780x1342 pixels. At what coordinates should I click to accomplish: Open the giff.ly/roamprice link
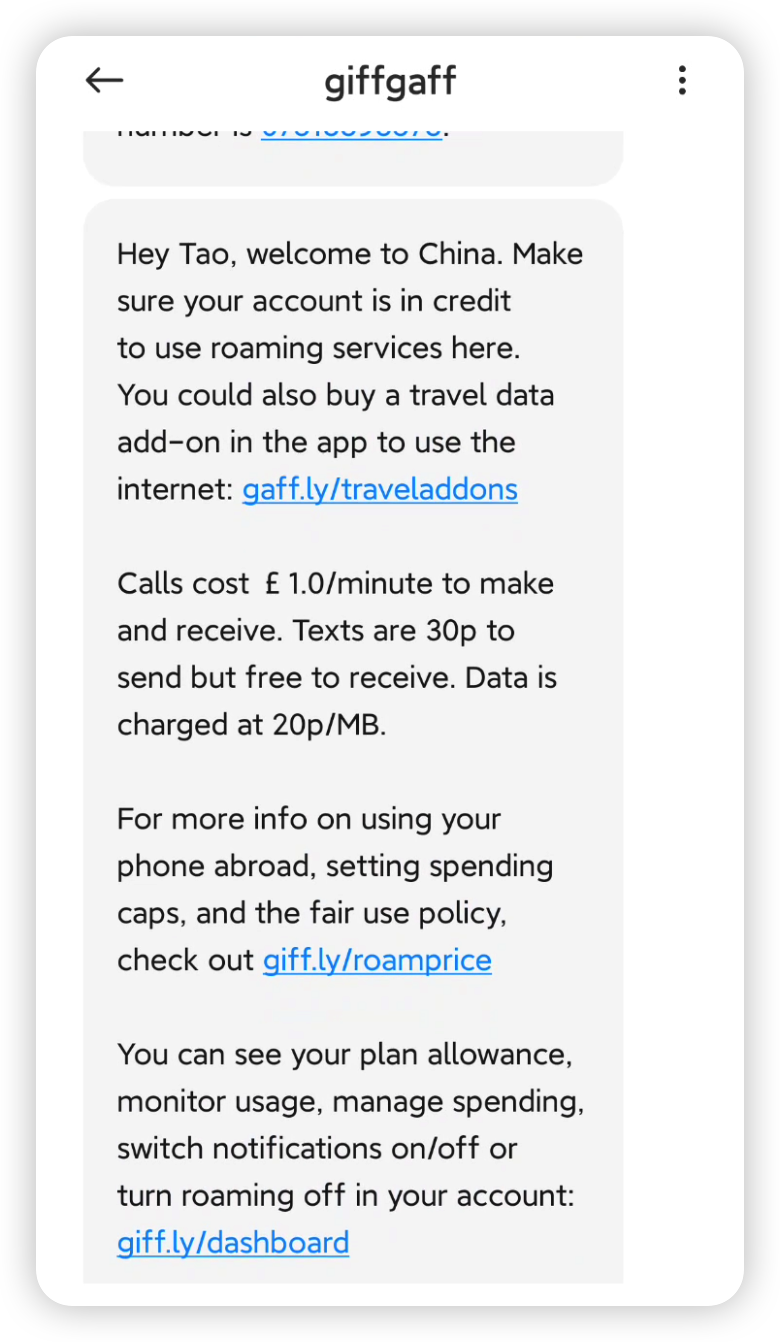click(377, 960)
